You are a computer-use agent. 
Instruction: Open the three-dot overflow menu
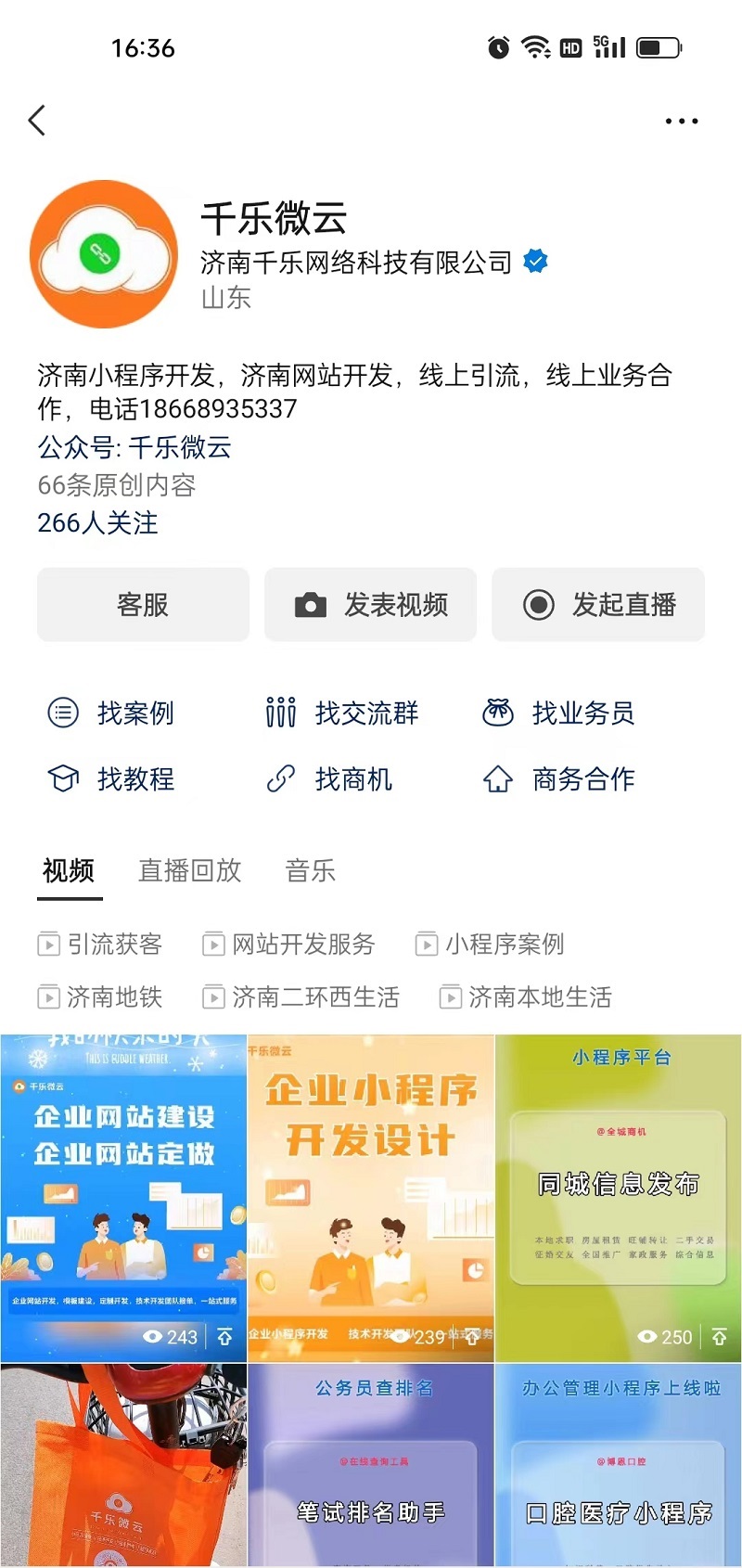coord(682,121)
